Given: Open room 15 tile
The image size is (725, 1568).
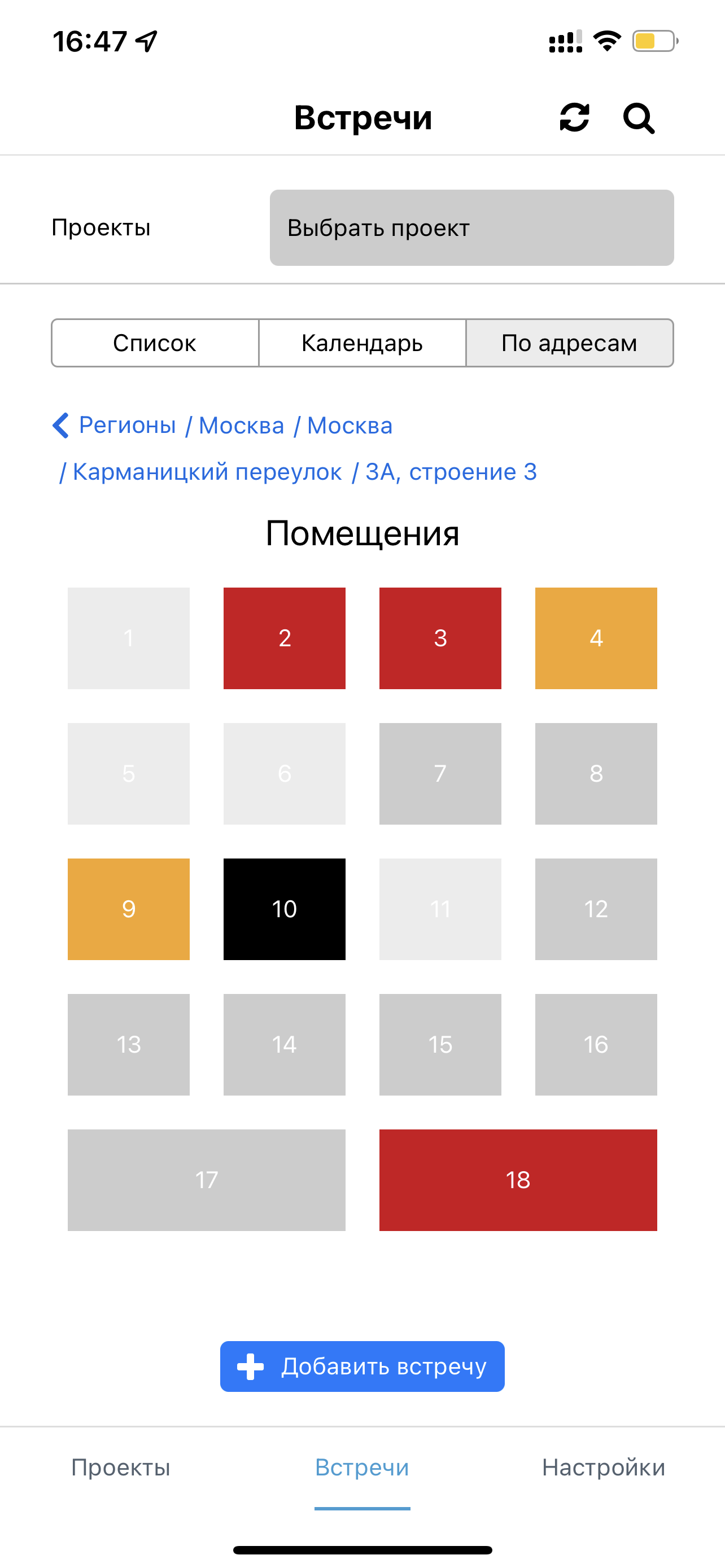Looking at the screenshot, I should click(x=440, y=1045).
